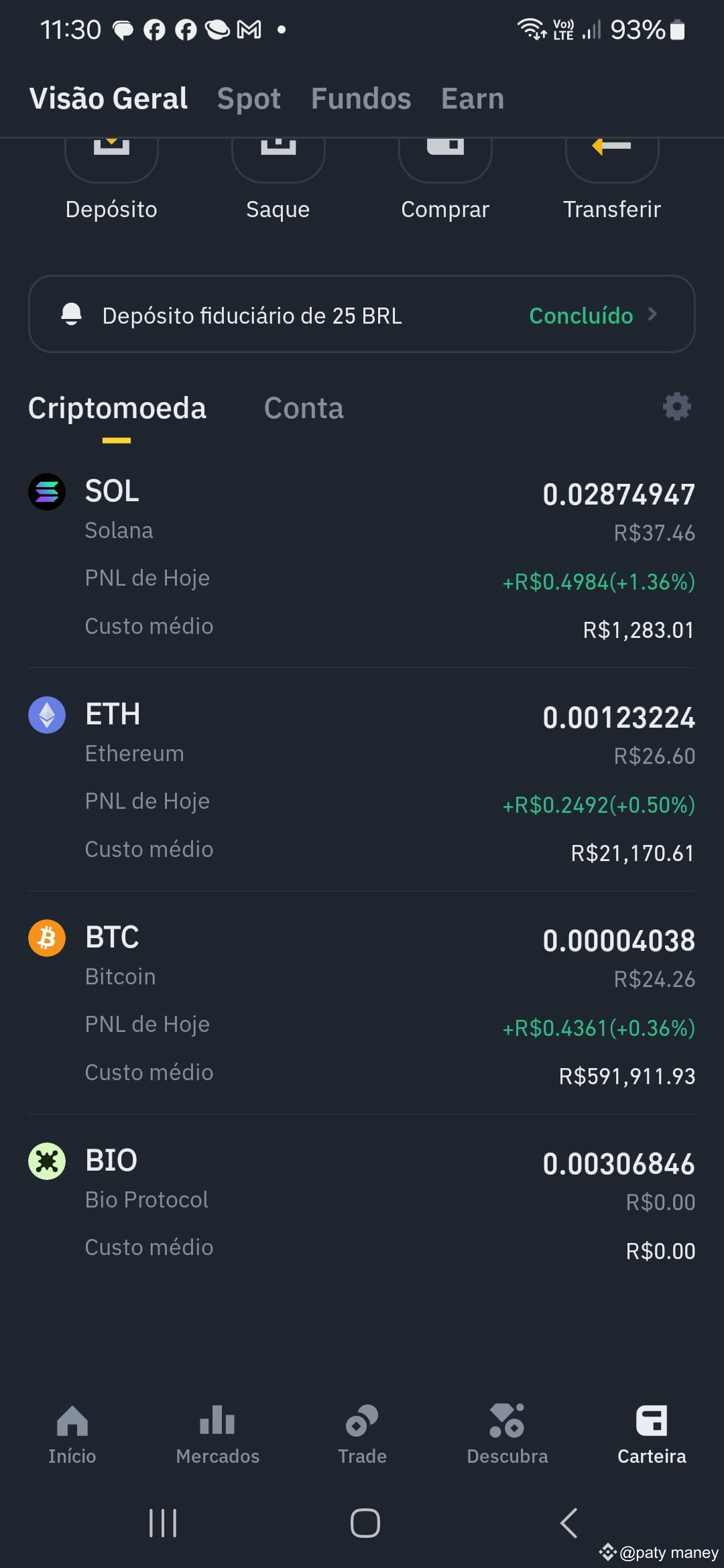724x1568 pixels.
Task: Open the Descubra tab
Action: pos(507,1435)
